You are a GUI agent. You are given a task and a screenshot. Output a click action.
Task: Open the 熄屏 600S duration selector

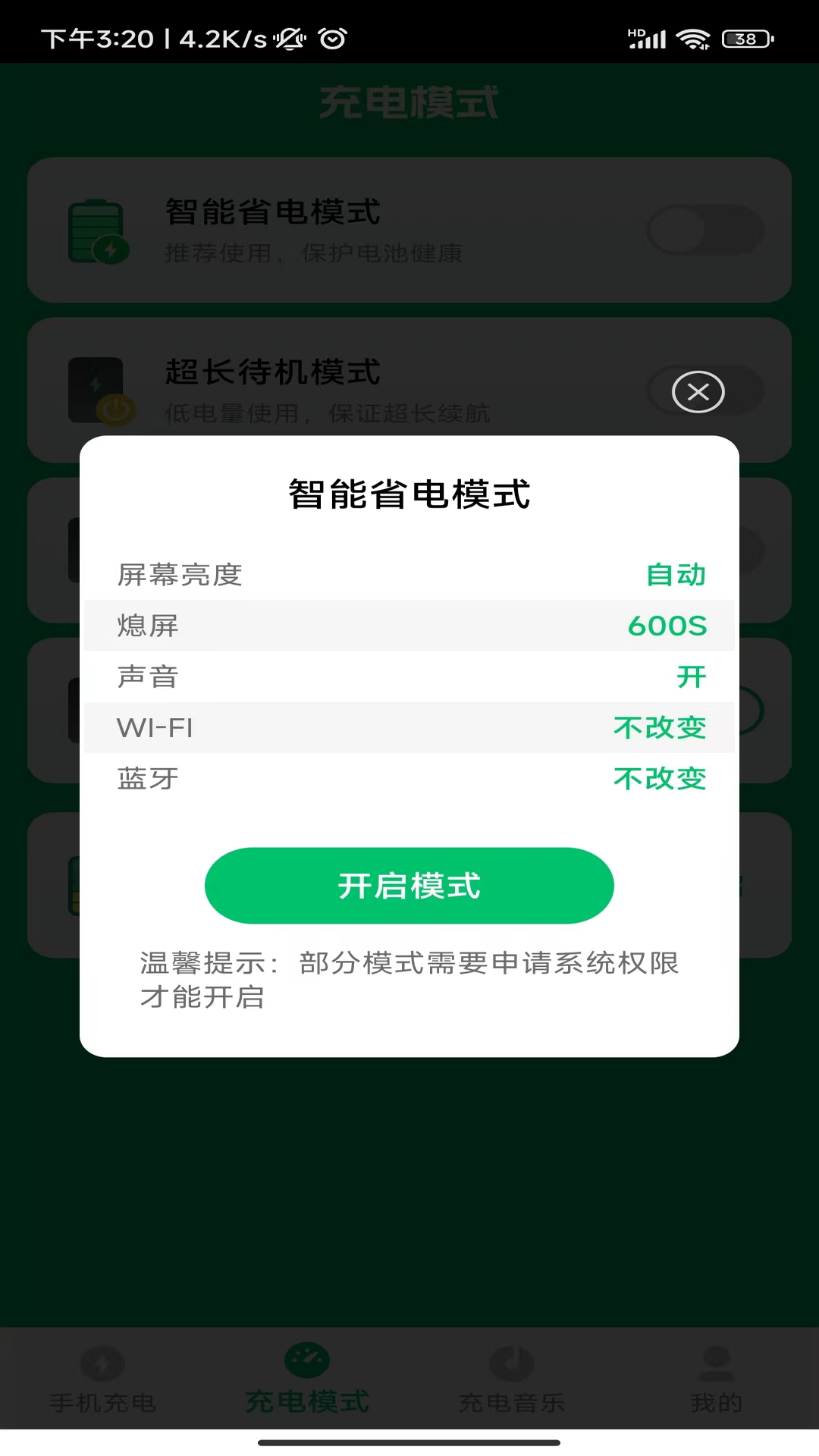tap(668, 626)
